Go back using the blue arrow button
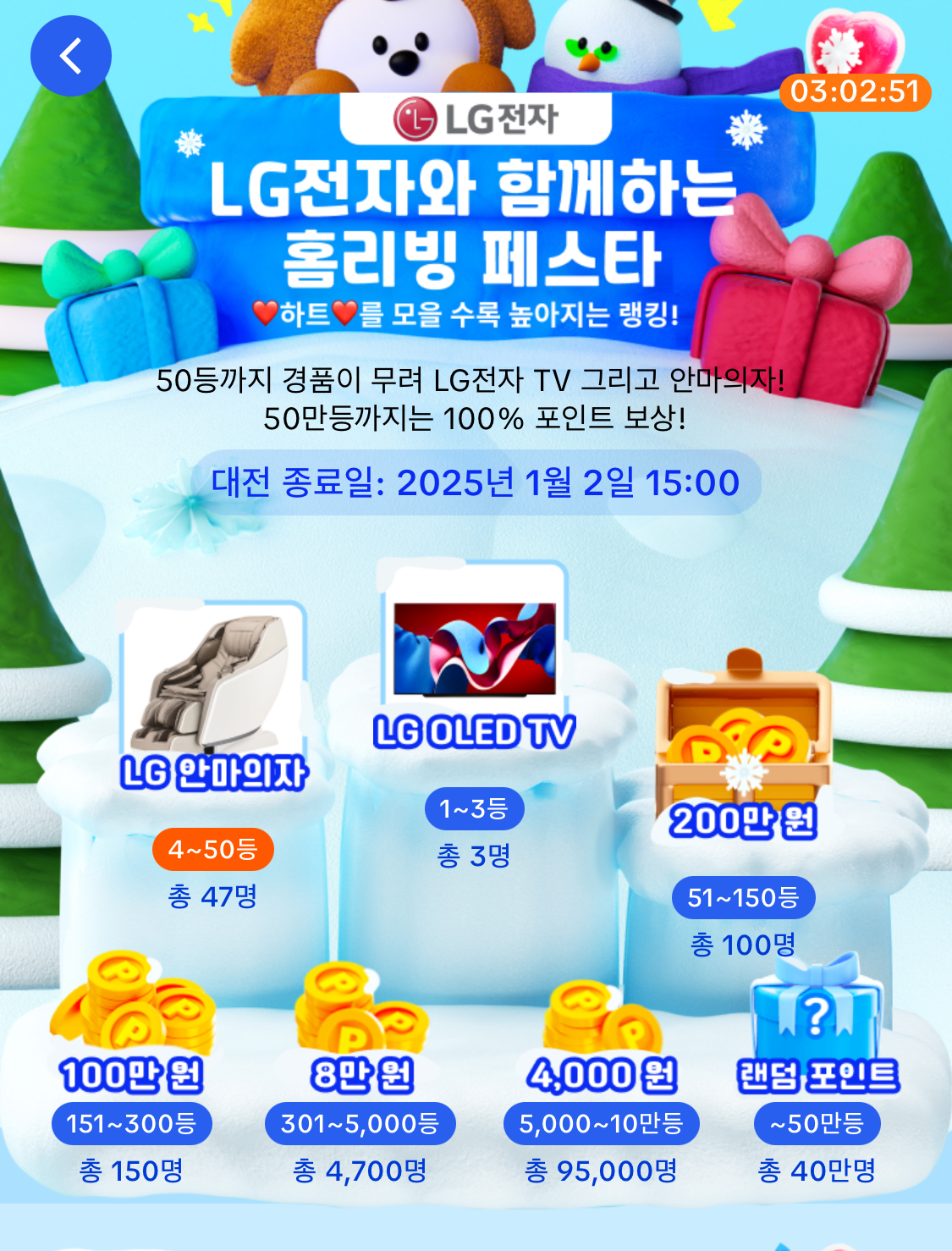Viewport: 952px width, 1251px height. click(x=71, y=56)
